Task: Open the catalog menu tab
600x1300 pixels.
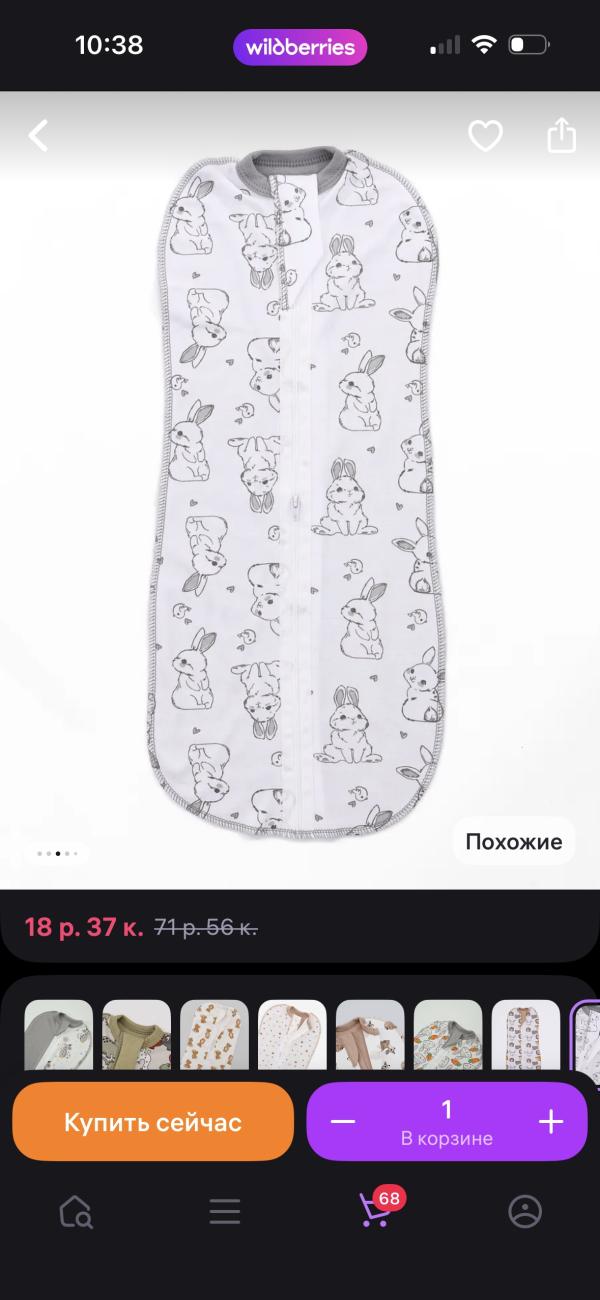Action: point(225,1212)
